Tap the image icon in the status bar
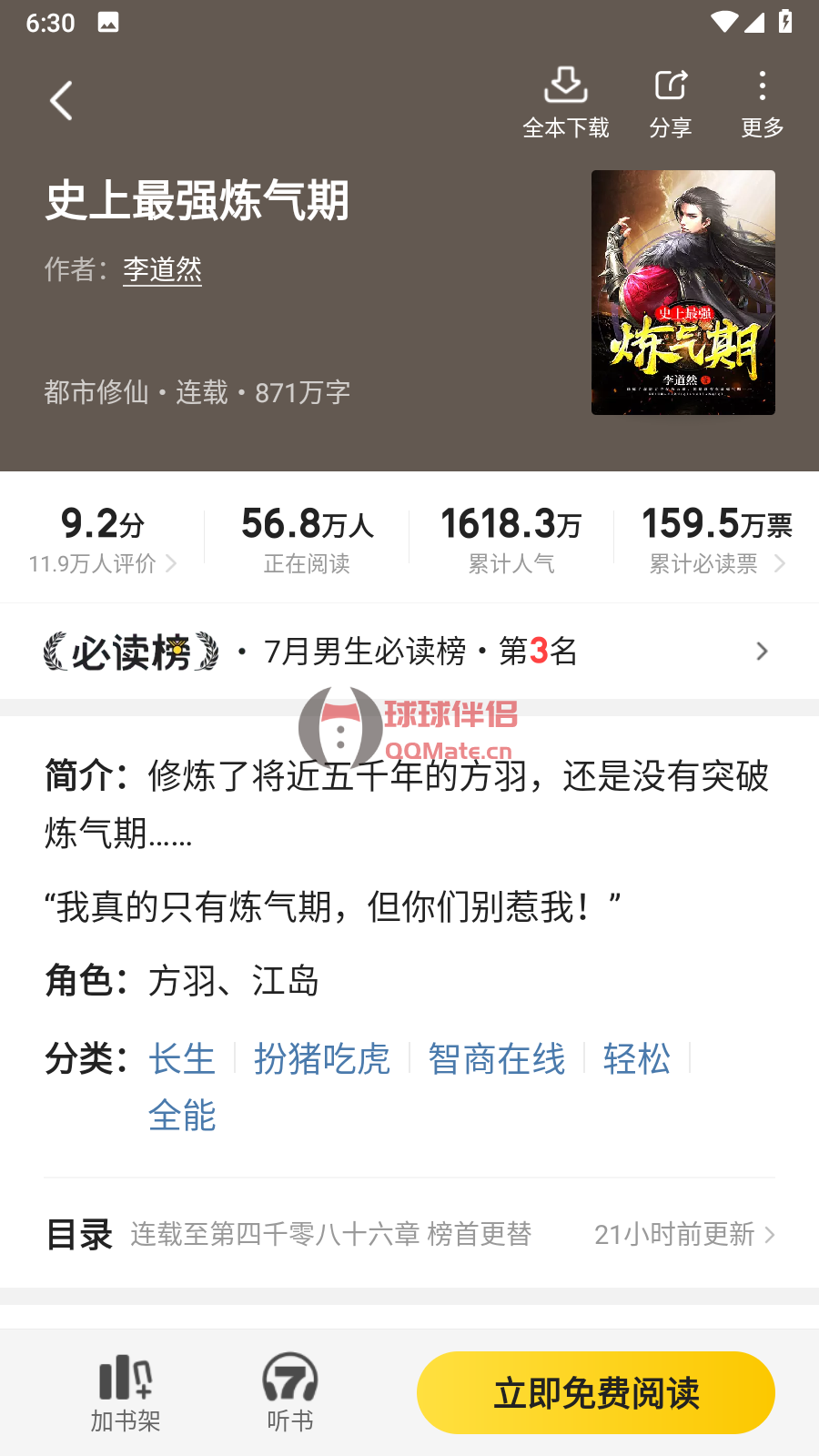This screenshot has height=1456, width=819. point(109,23)
